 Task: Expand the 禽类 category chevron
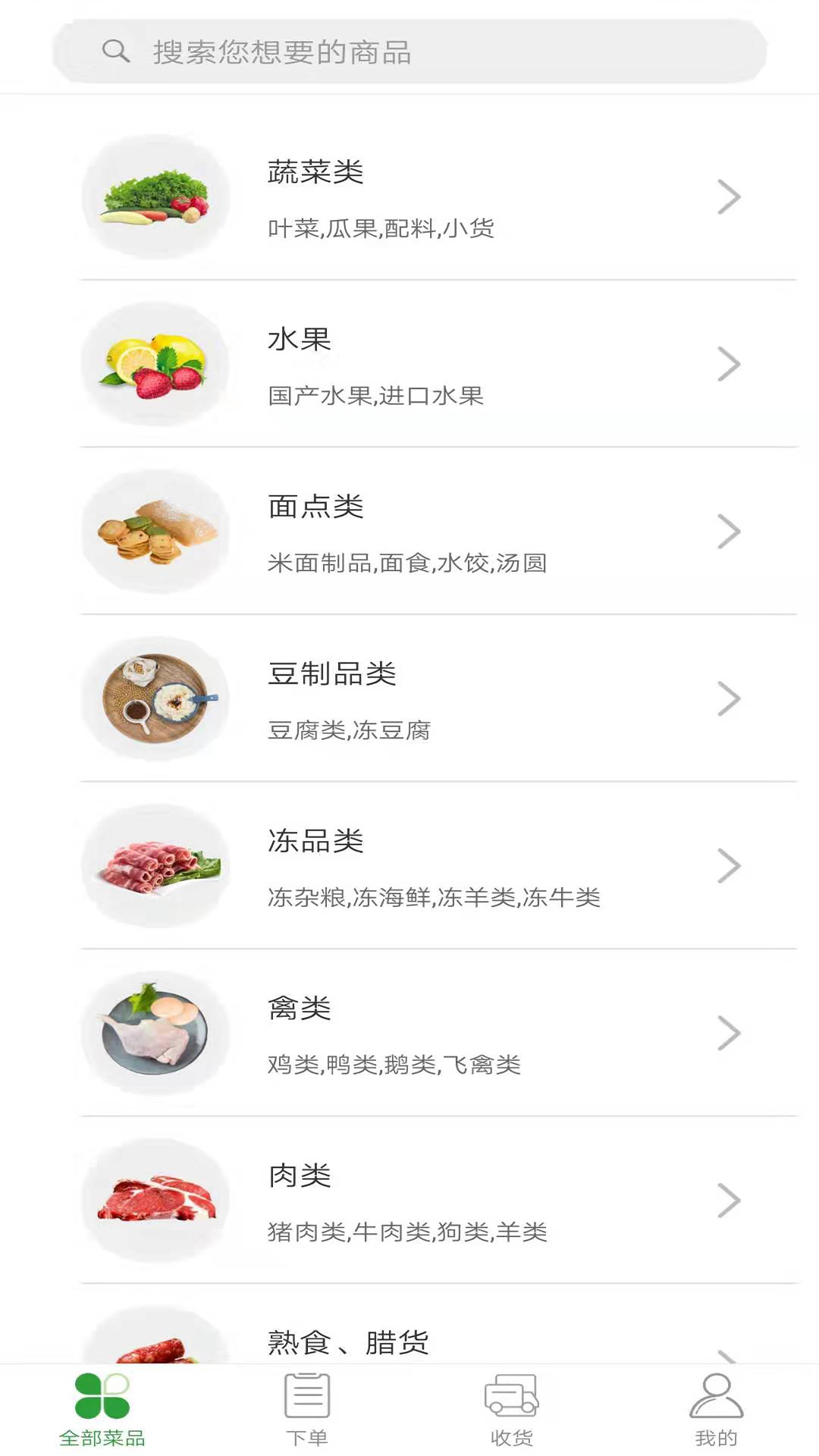(728, 1032)
